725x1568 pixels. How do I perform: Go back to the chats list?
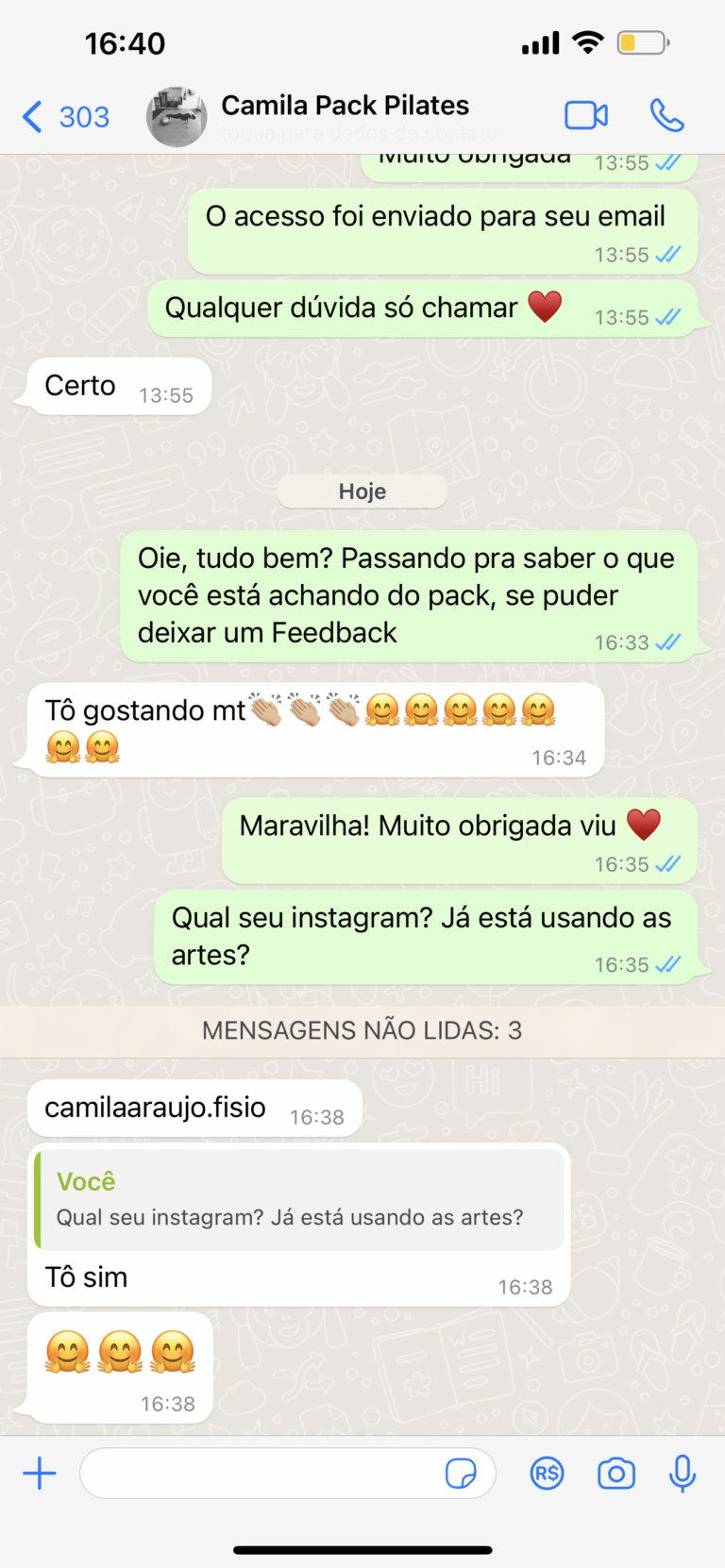click(64, 117)
